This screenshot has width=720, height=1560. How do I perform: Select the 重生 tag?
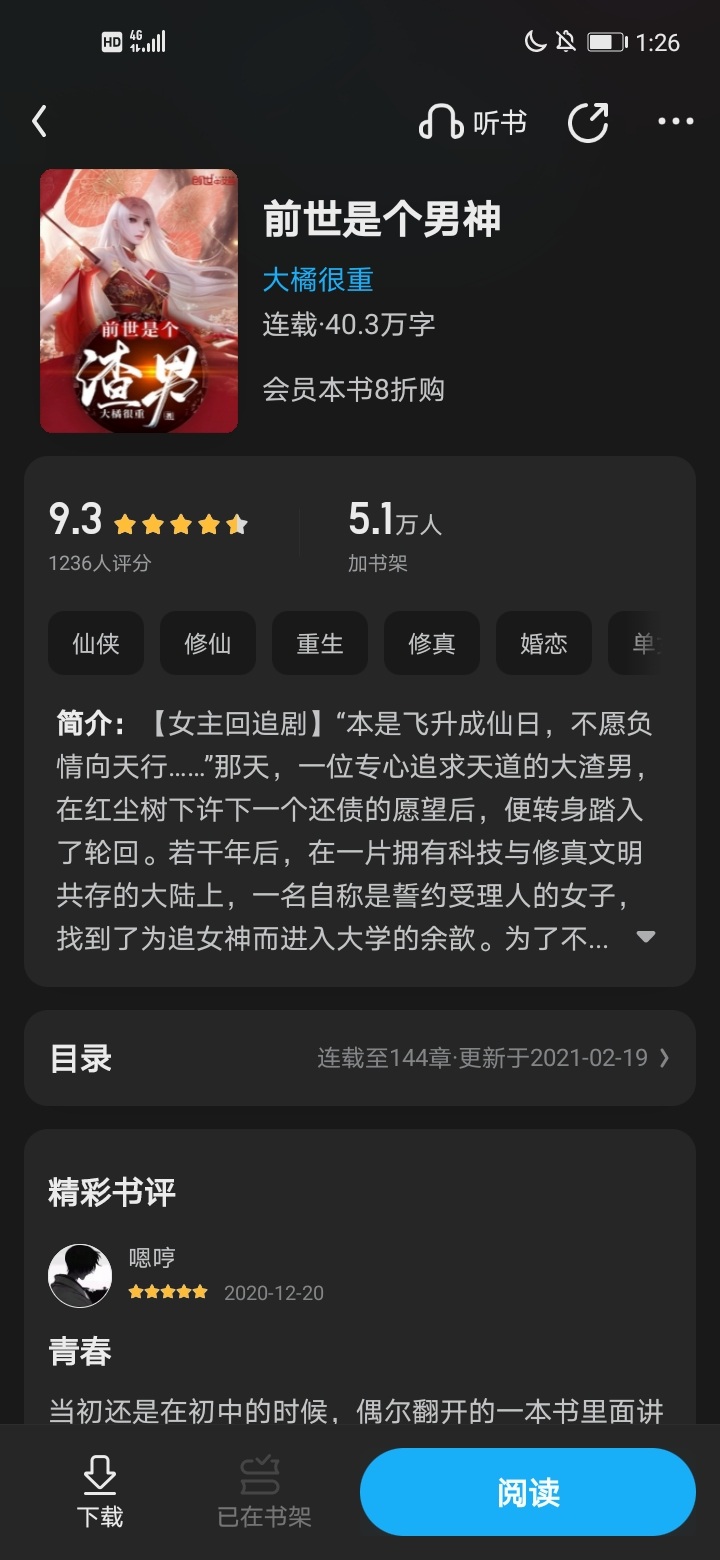tap(320, 643)
